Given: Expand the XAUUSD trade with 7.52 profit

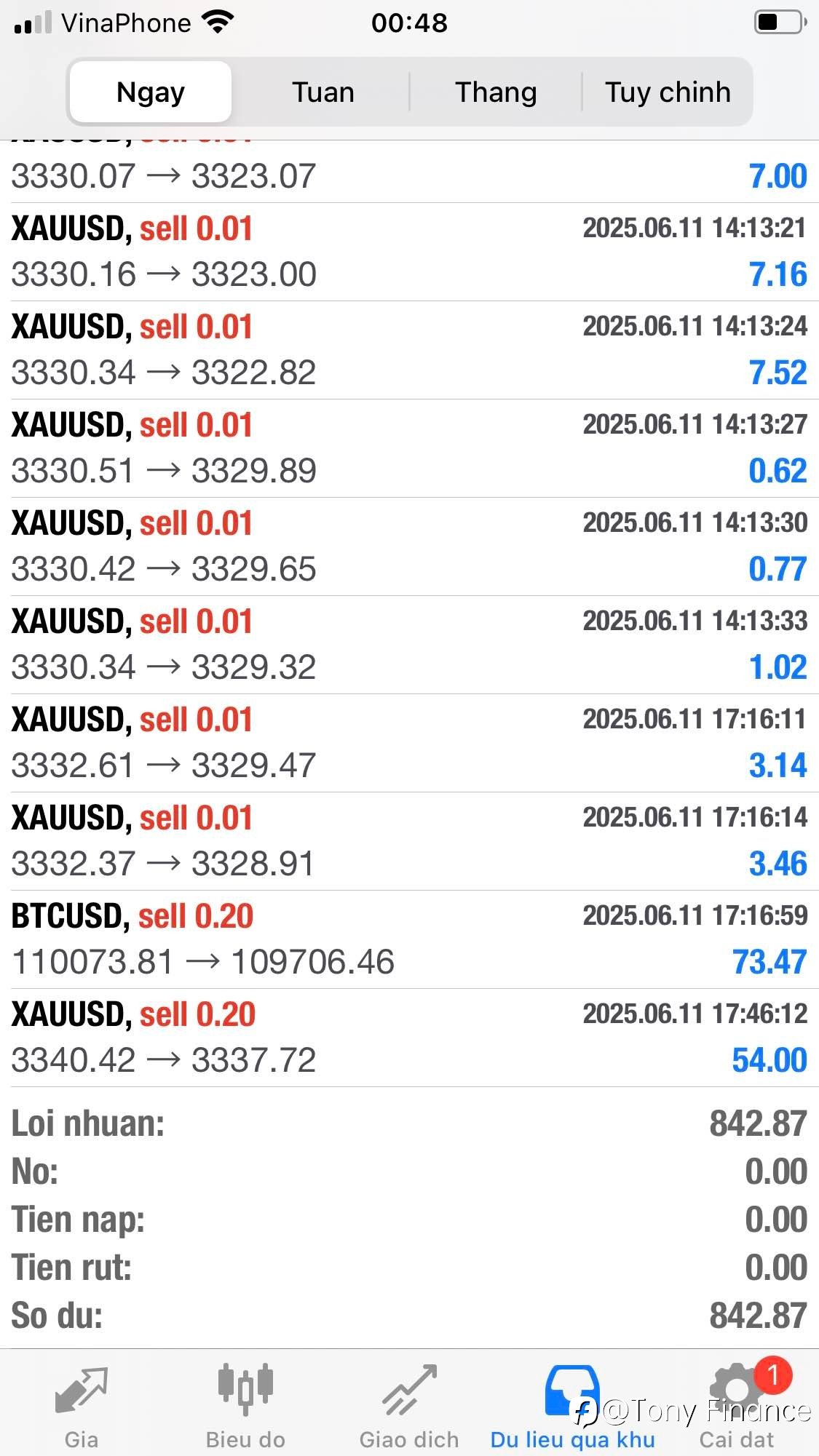Looking at the screenshot, I should pyautogui.click(x=409, y=350).
